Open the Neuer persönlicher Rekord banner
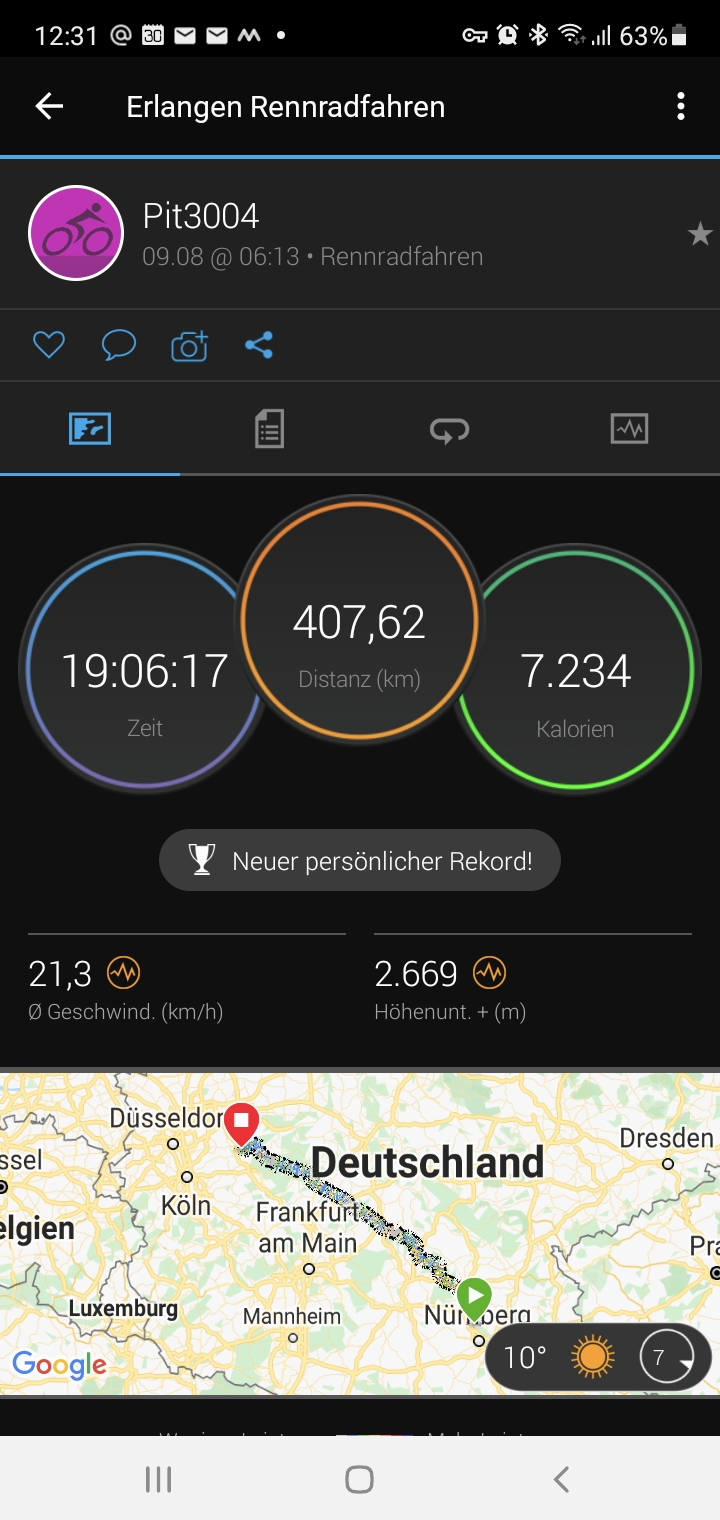 click(x=360, y=860)
